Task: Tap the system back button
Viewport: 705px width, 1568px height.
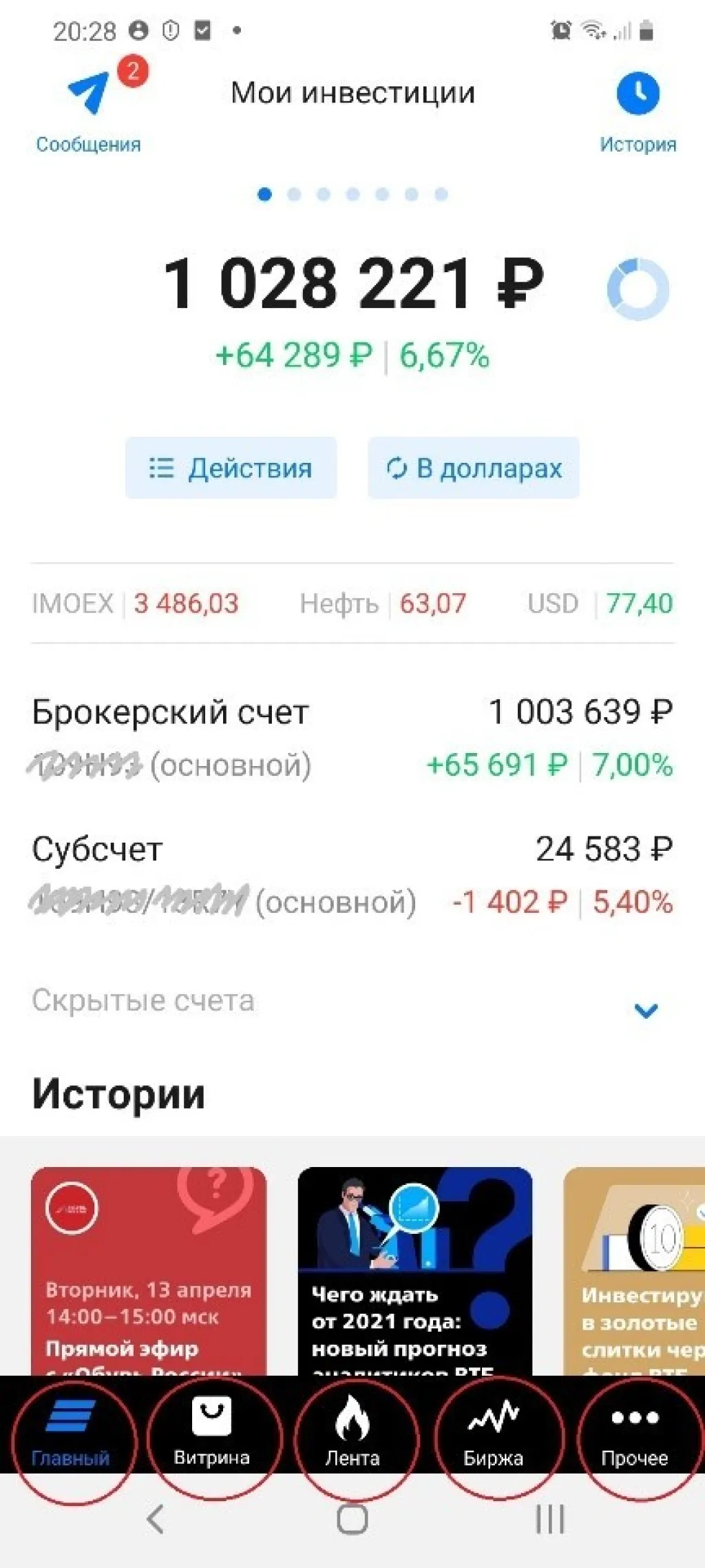Action: (x=156, y=1519)
